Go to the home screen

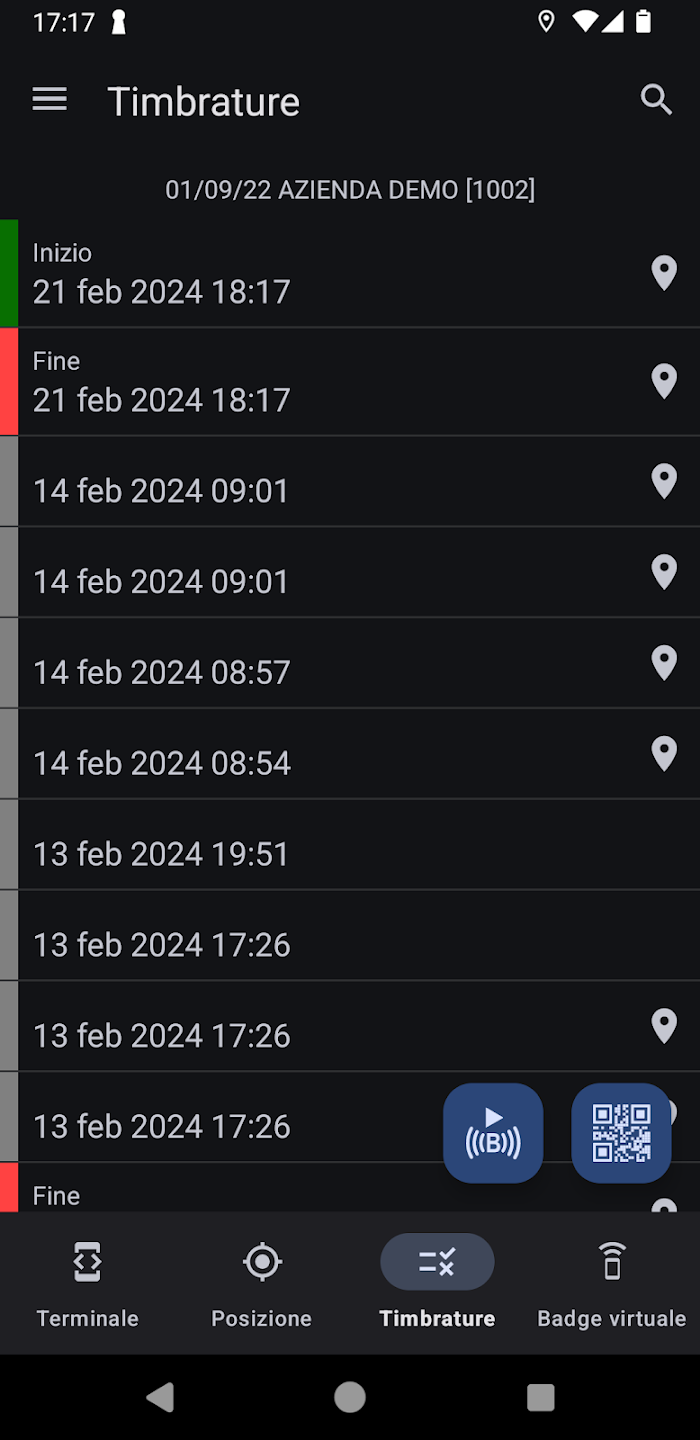pyautogui.click(x=350, y=1397)
